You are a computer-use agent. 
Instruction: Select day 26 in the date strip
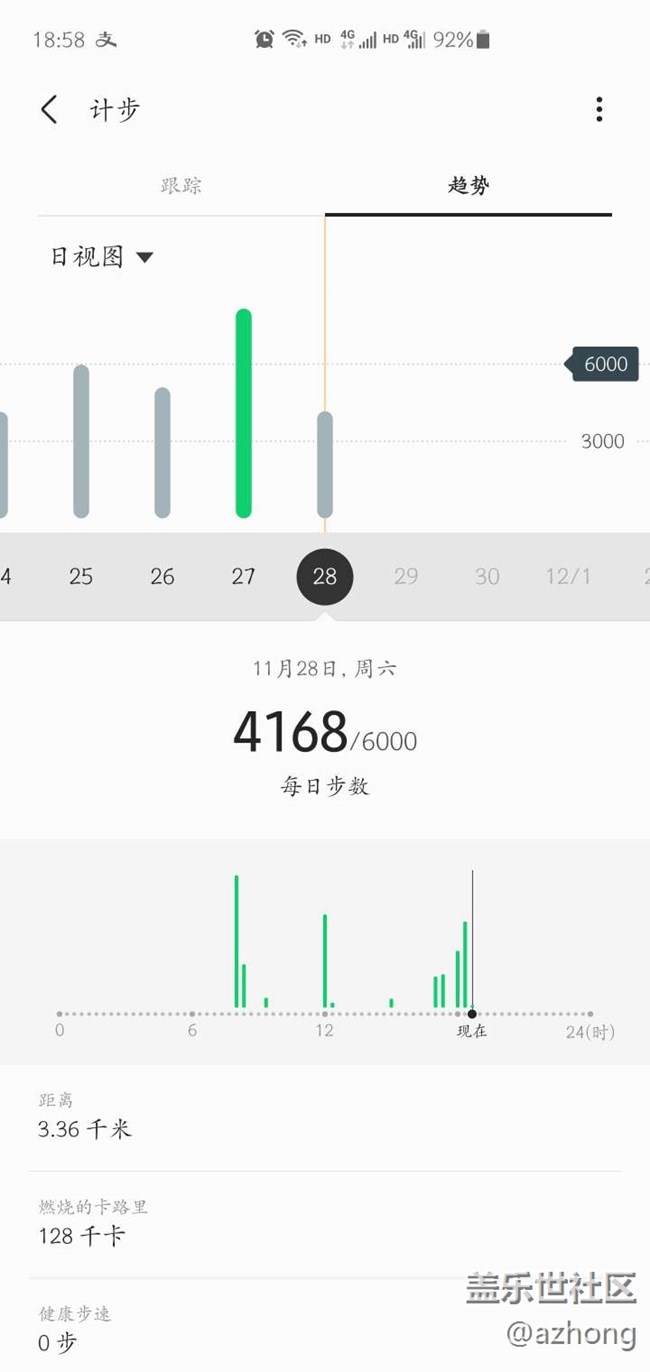click(162, 576)
